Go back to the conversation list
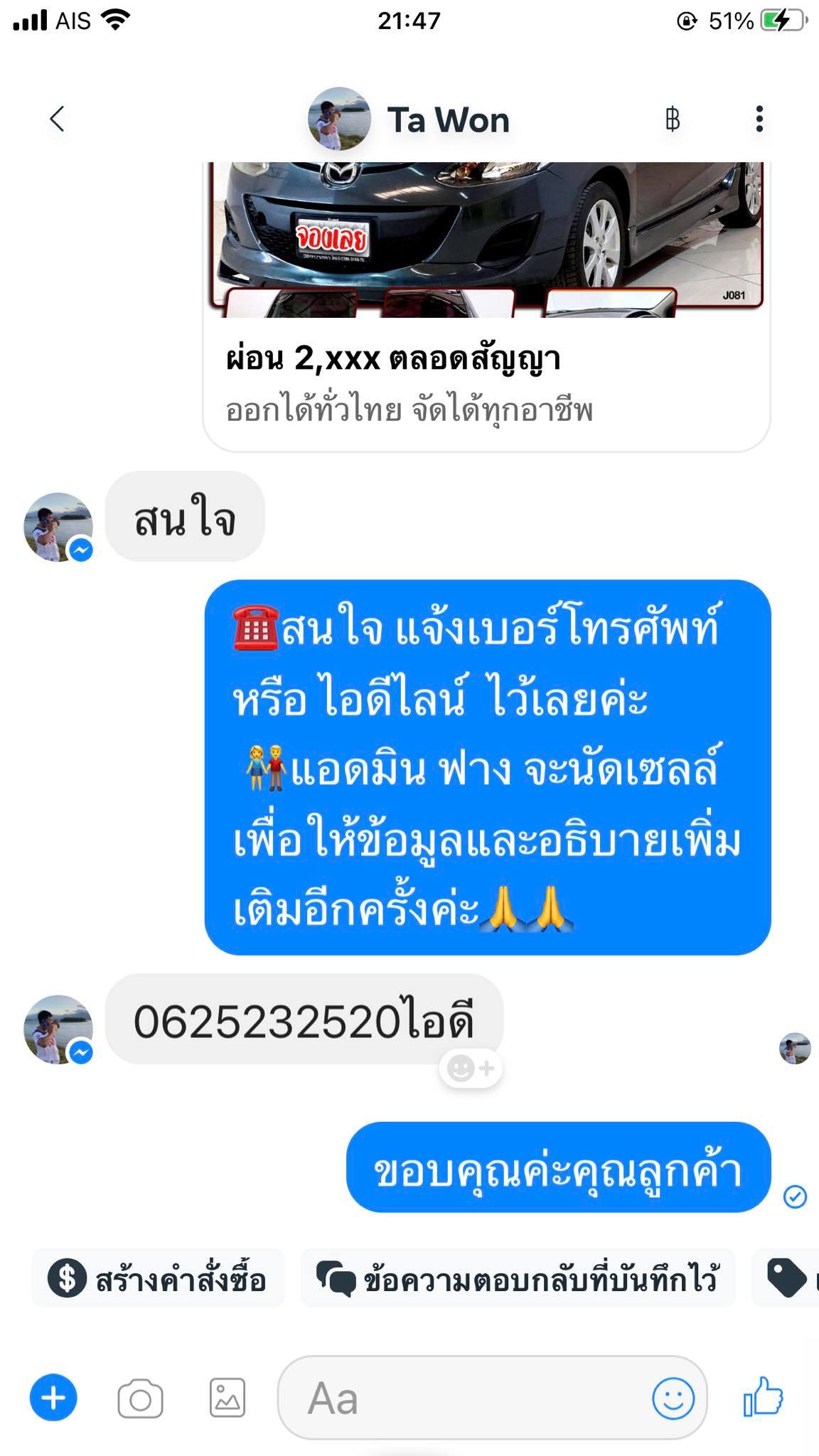The width and height of the screenshot is (819, 1456). (57, 119)
